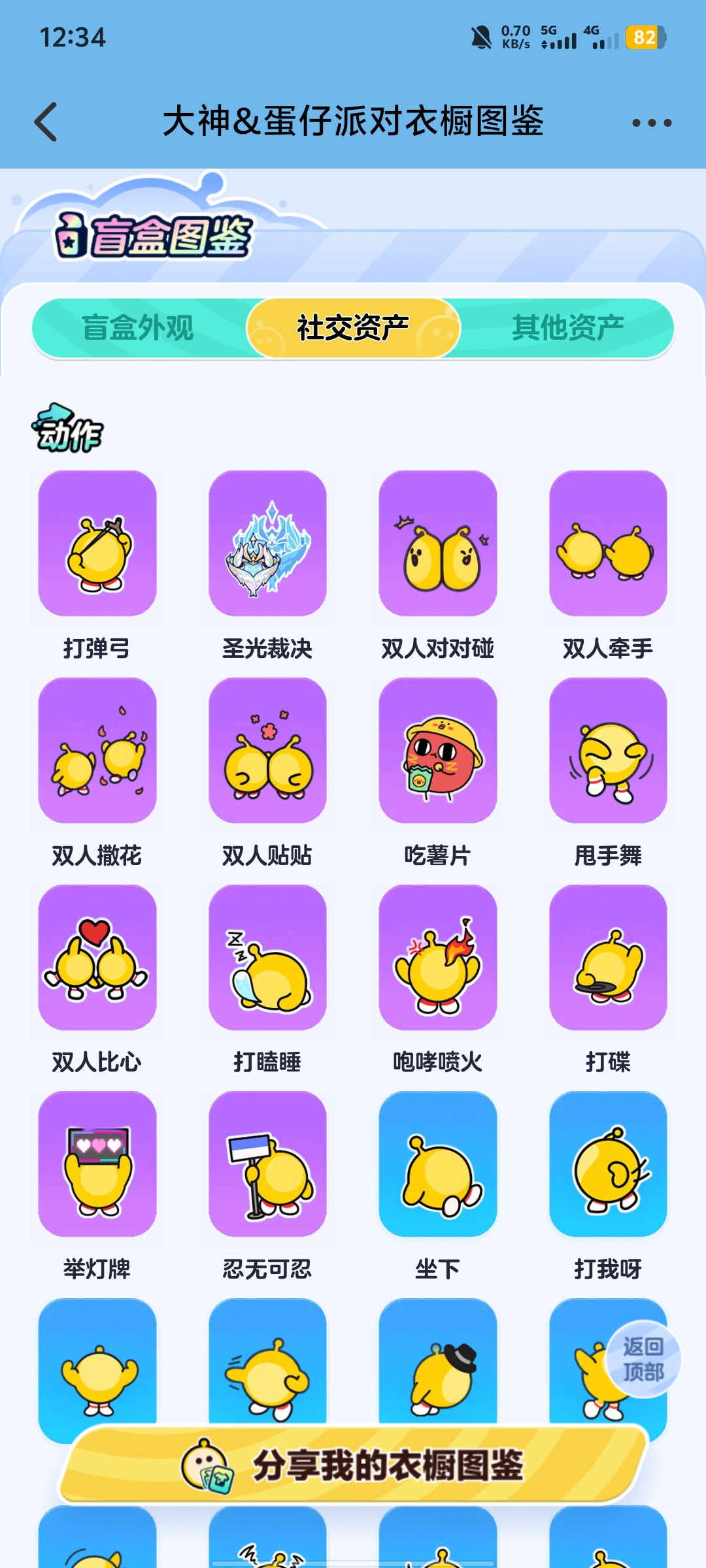Open the 甩手舞 action
This screenshot has height=1568, width=706.
pyautogui.click(x=608, y=750)
